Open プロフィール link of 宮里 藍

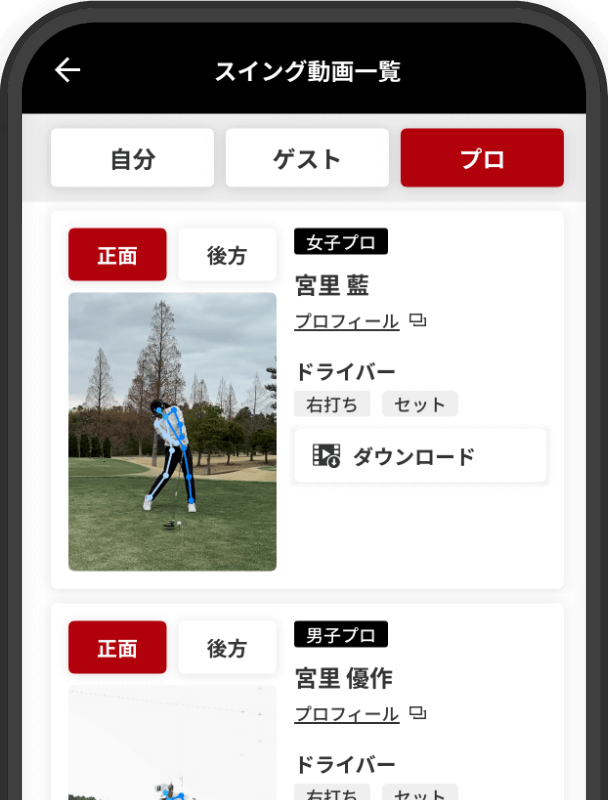point(347,321)
